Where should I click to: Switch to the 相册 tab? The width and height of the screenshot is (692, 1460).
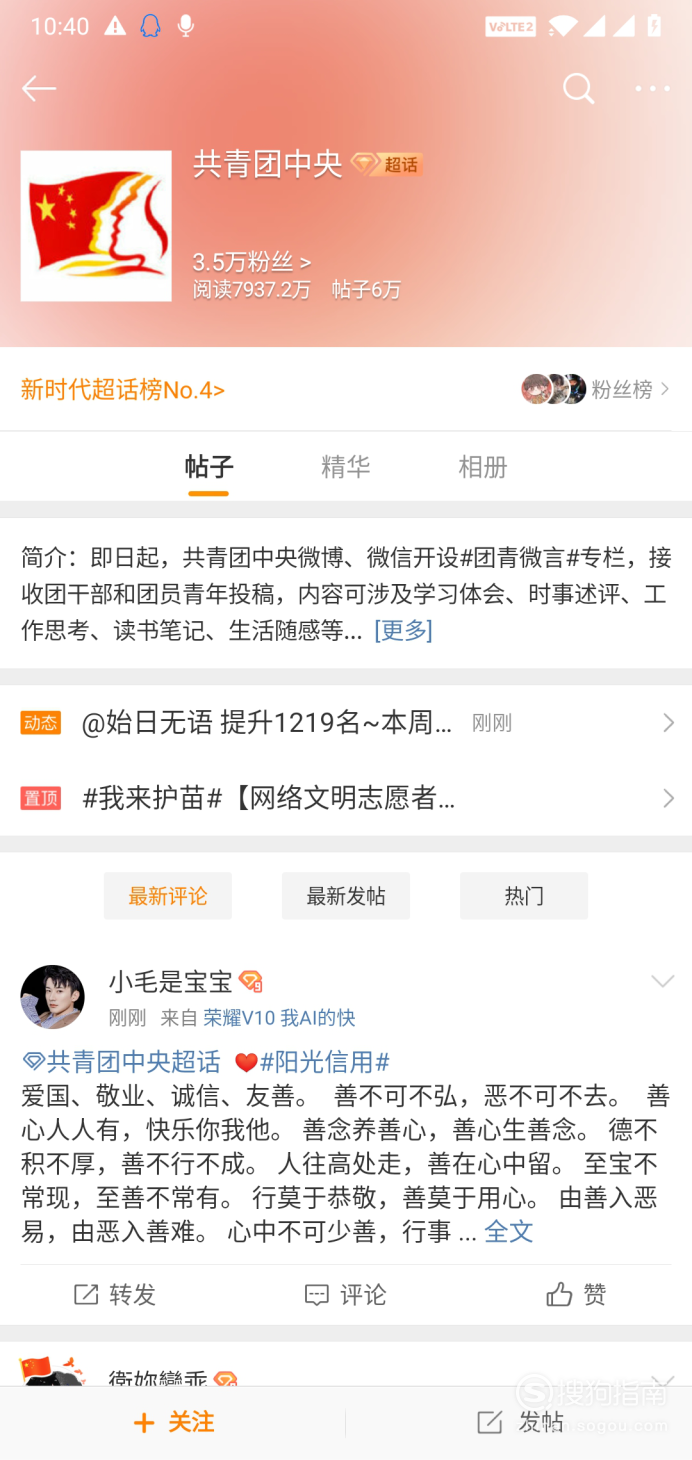(x=482, y=467)
